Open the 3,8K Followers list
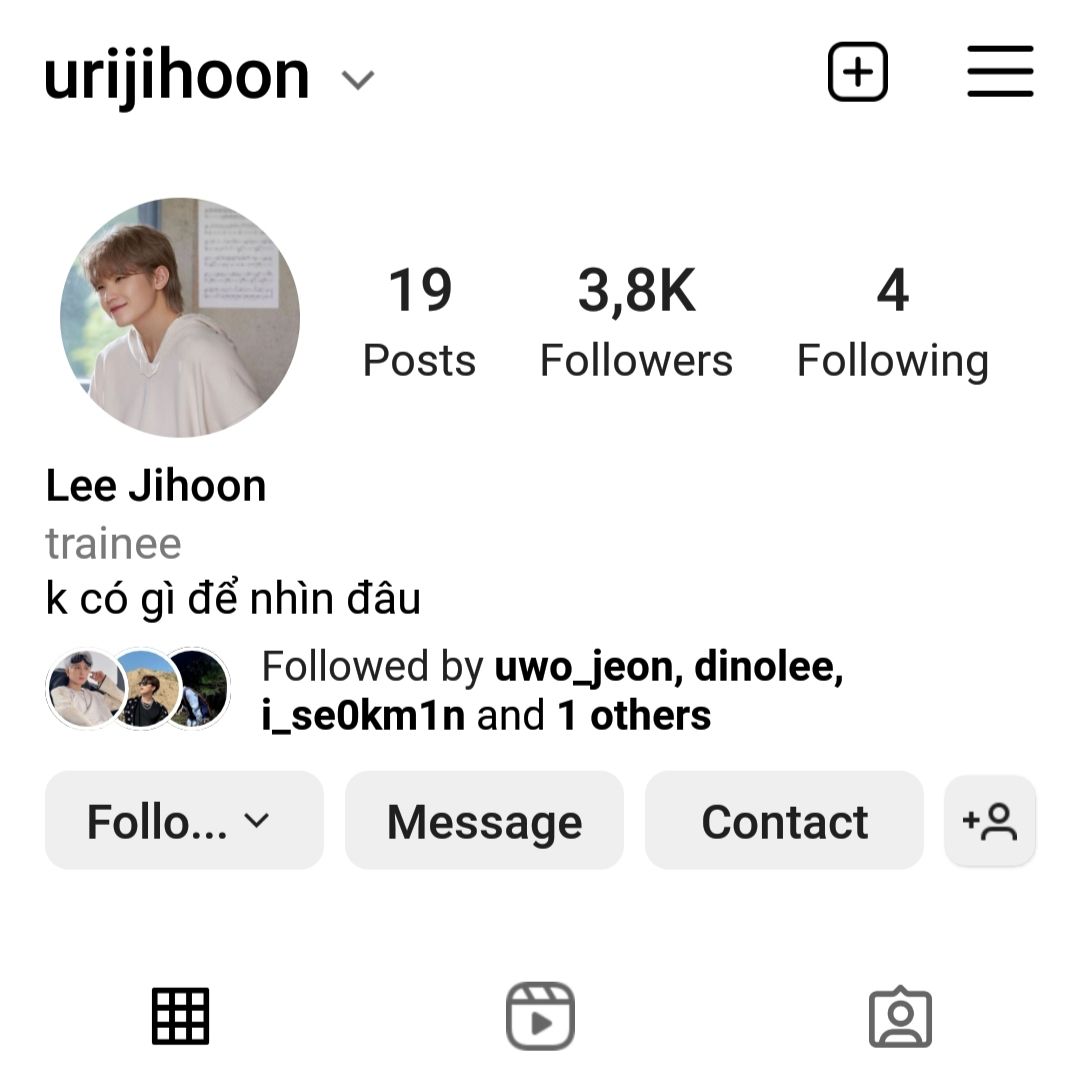 tap(636, 322)
